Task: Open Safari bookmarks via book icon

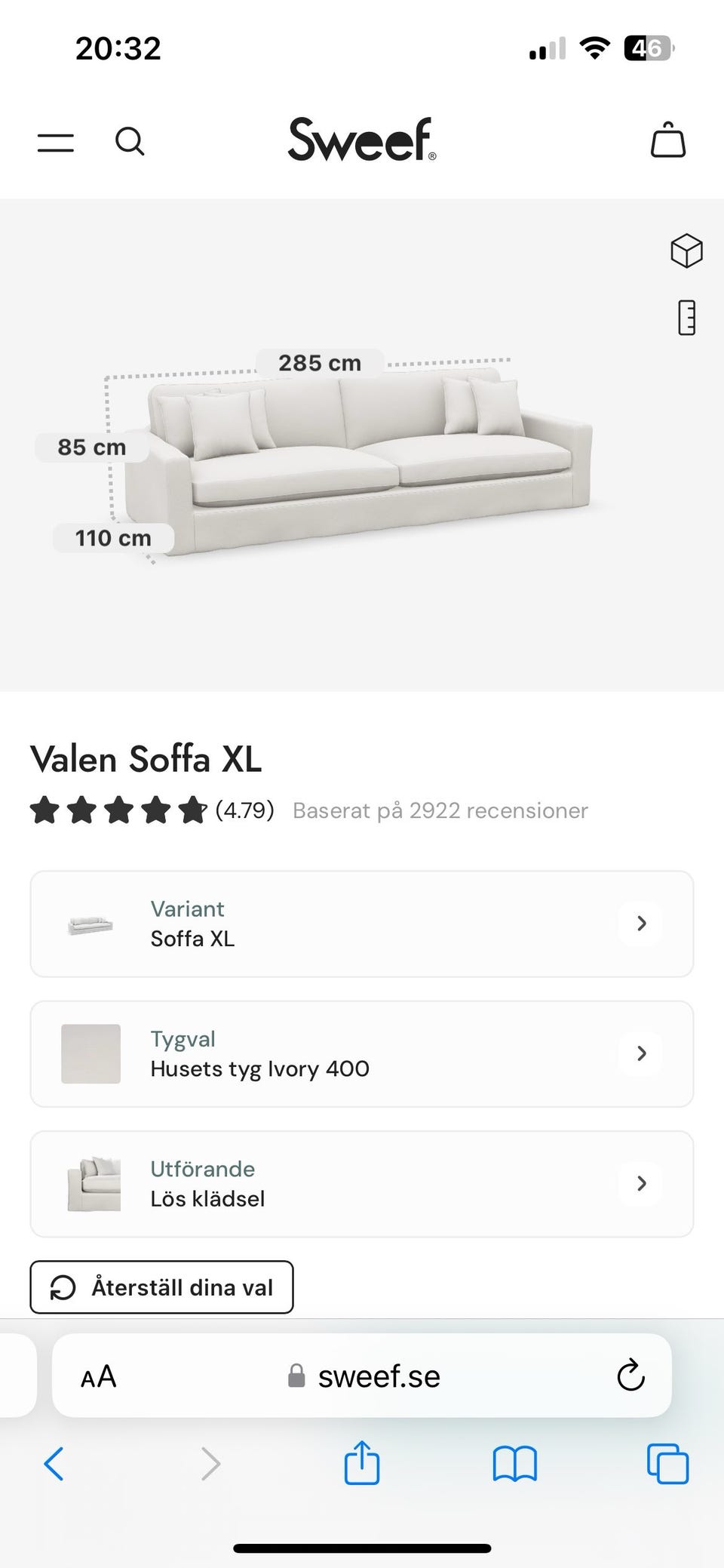Action: coord(515,1464)
